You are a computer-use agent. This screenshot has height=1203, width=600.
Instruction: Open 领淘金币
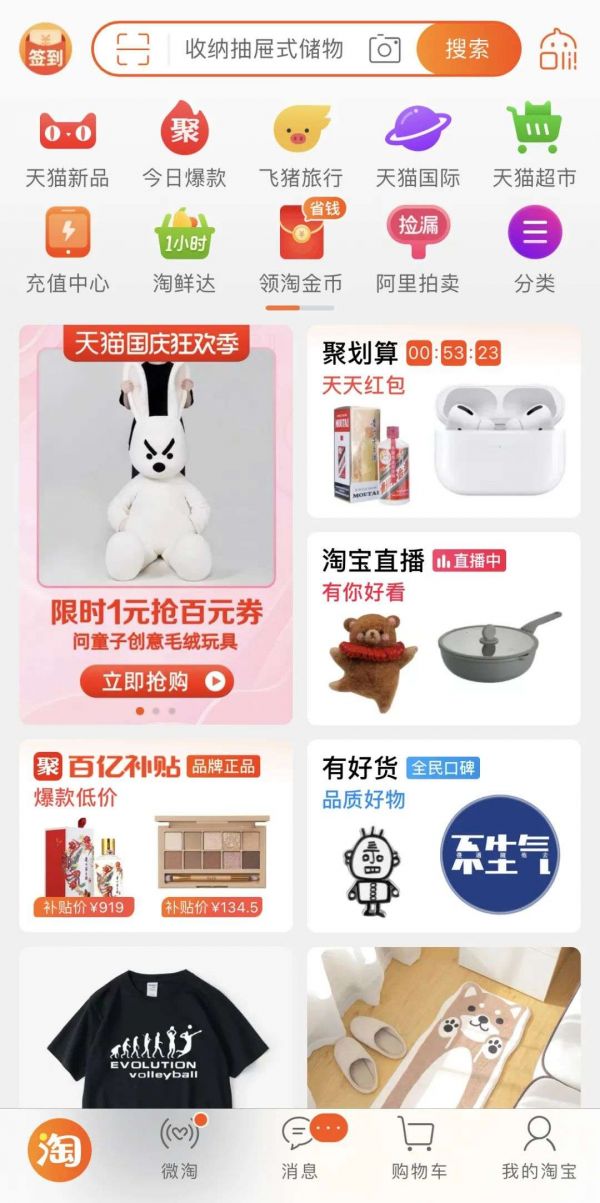(x=301, y=250)
